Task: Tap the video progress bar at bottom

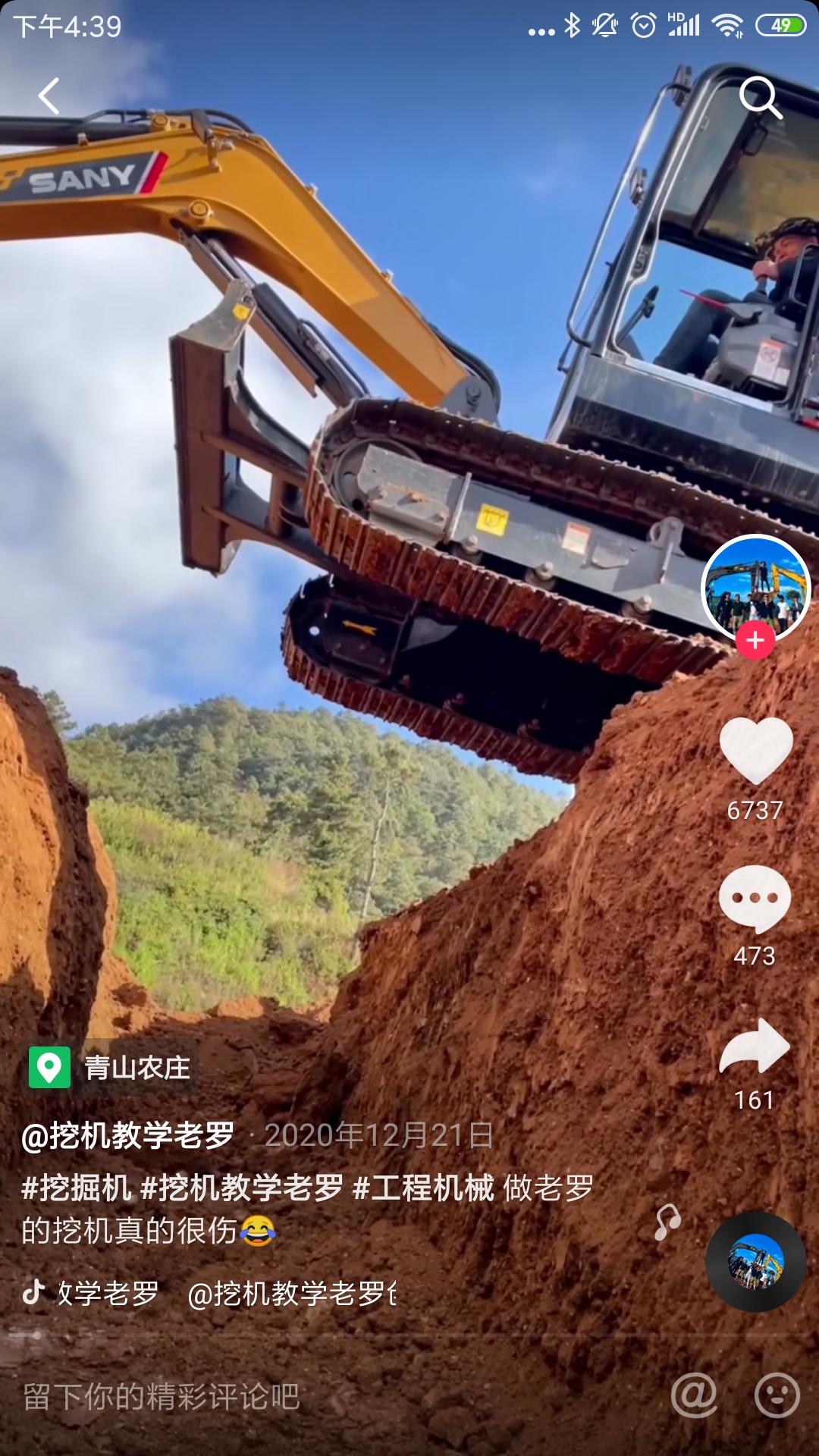Action: 409,1335
